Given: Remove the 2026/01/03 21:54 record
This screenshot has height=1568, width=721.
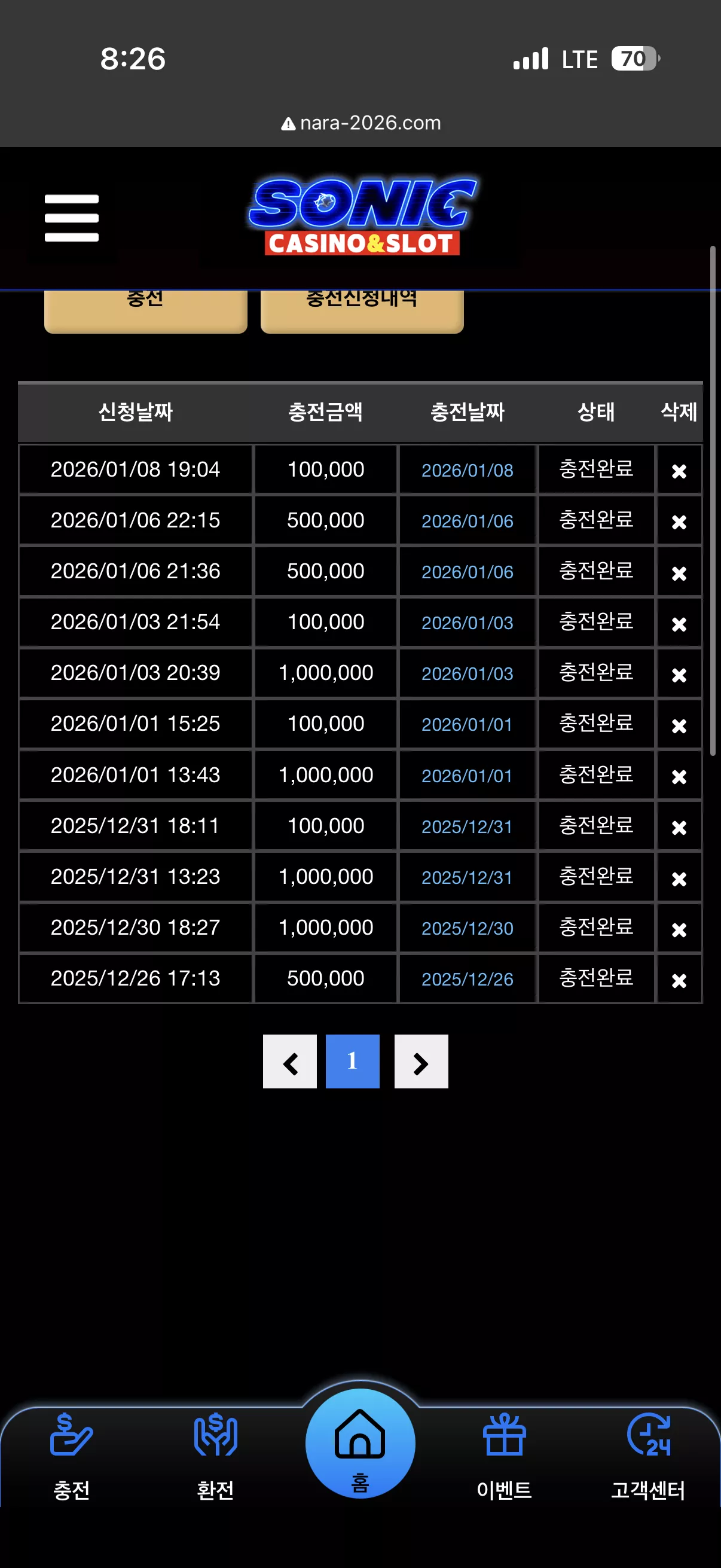Looking at the screenshot, I should click(679, 624).
